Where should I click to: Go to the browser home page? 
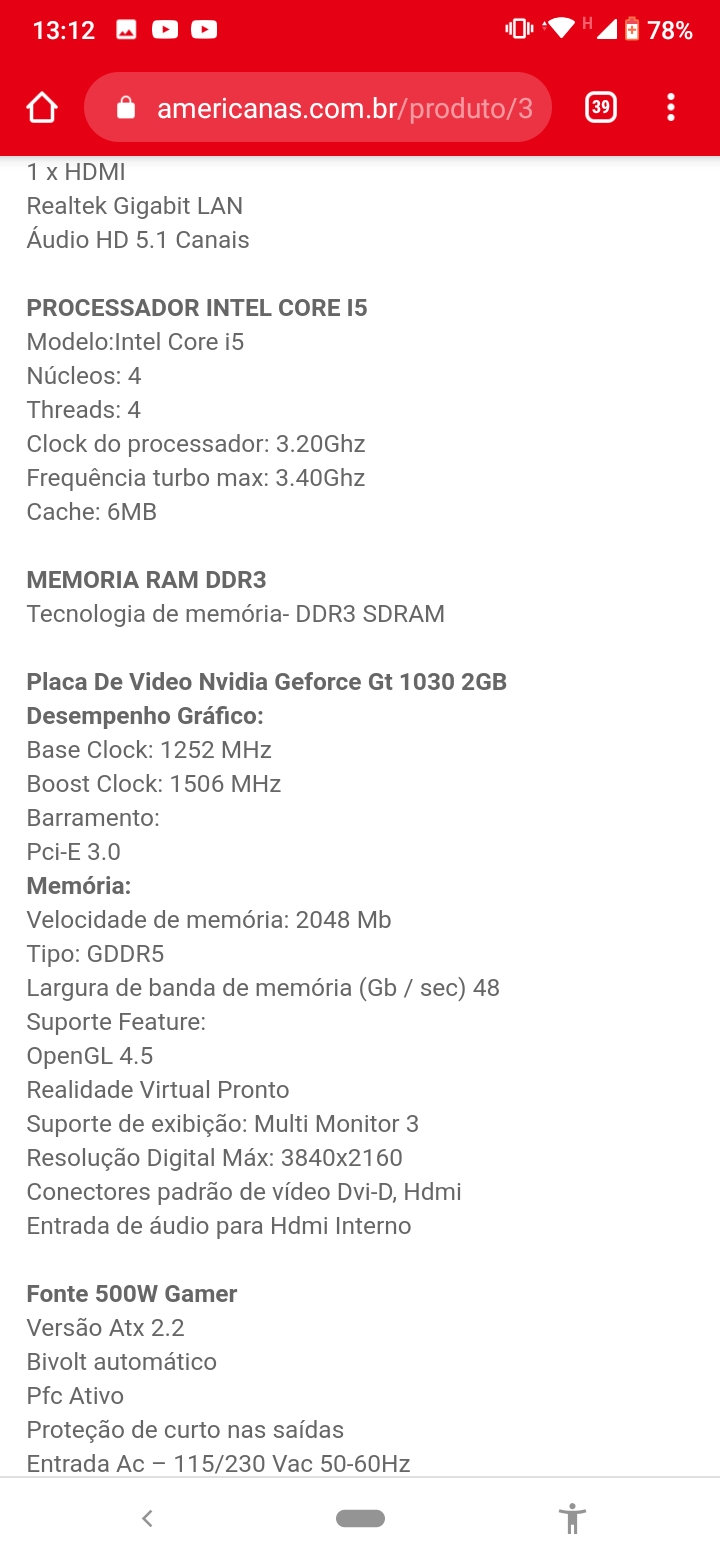[x=42, y=107]
